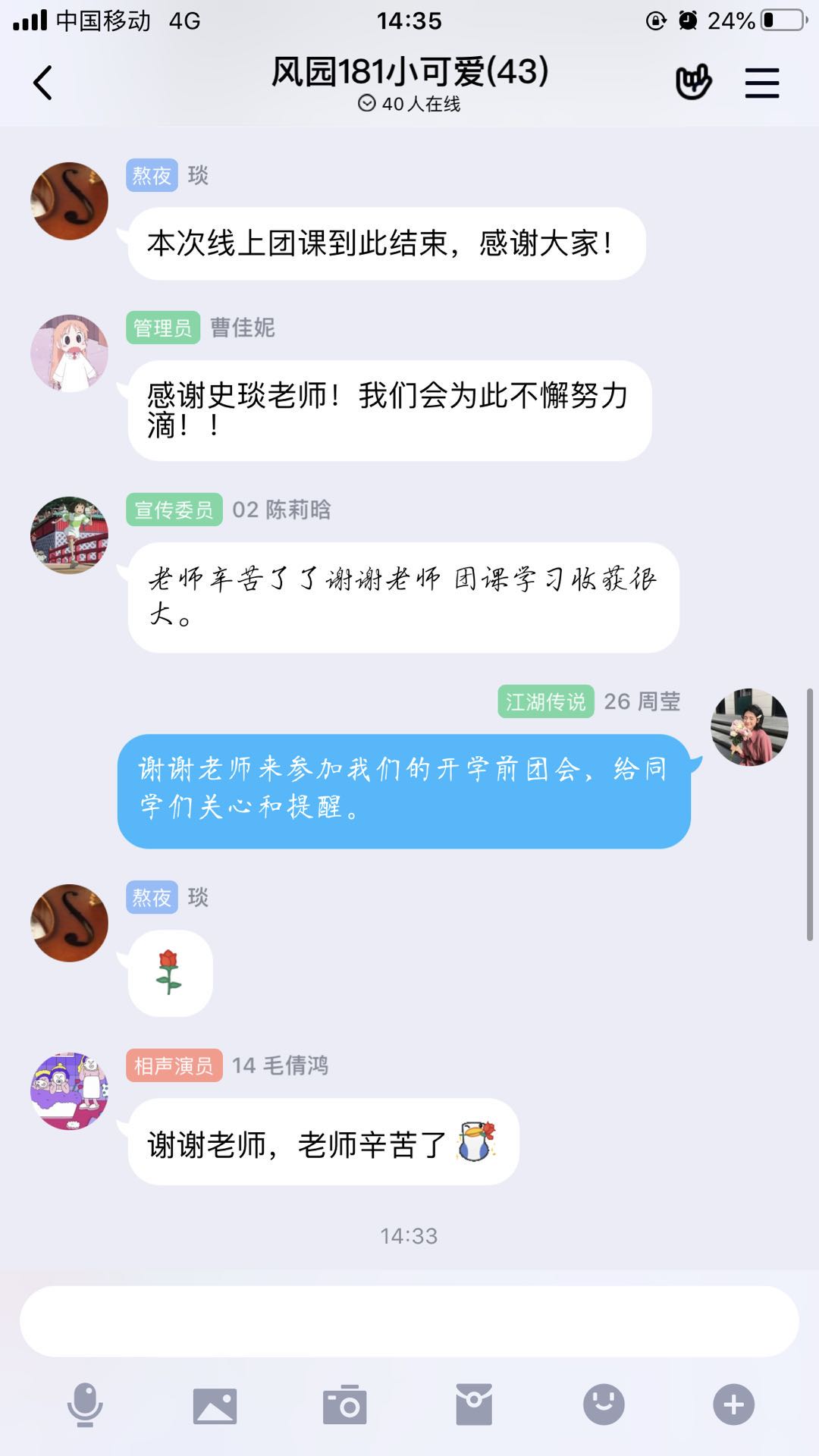View 曹佳妮's profile avatar

69,353
